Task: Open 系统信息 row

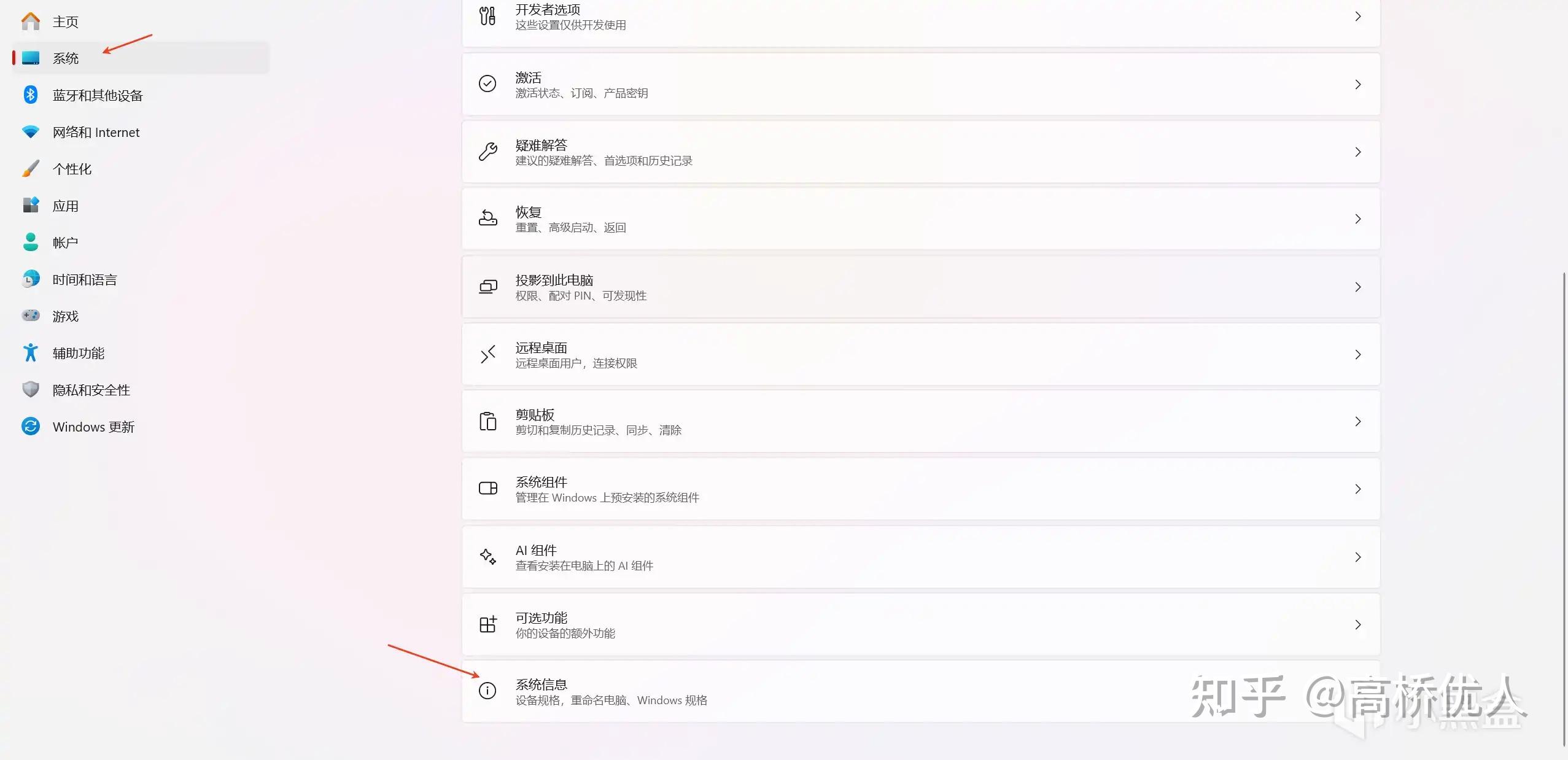Action: 920,692
